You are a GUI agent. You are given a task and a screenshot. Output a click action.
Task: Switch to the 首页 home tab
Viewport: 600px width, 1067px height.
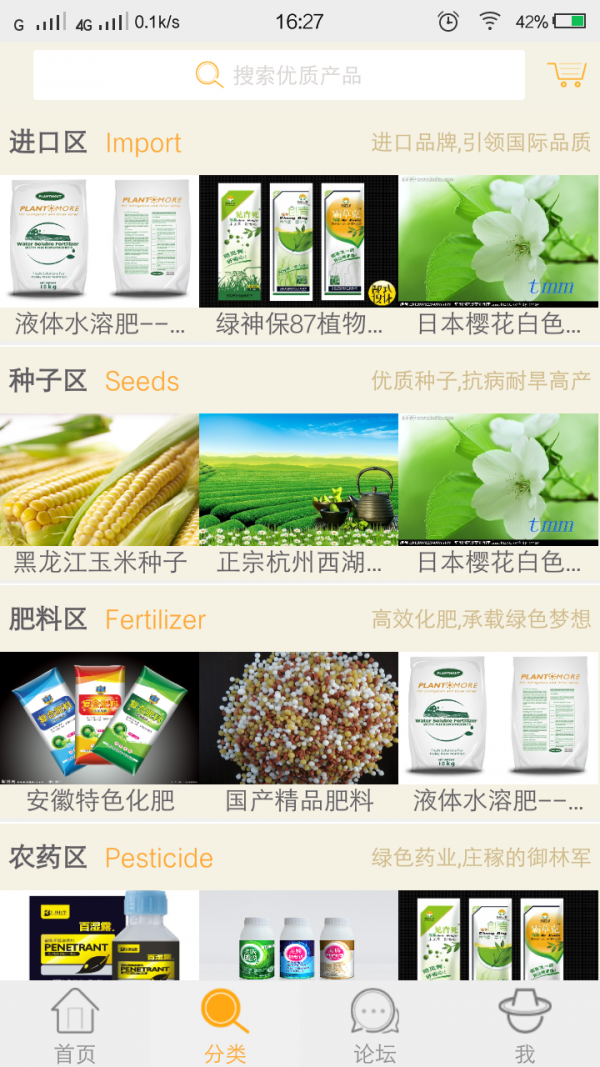75,1025
